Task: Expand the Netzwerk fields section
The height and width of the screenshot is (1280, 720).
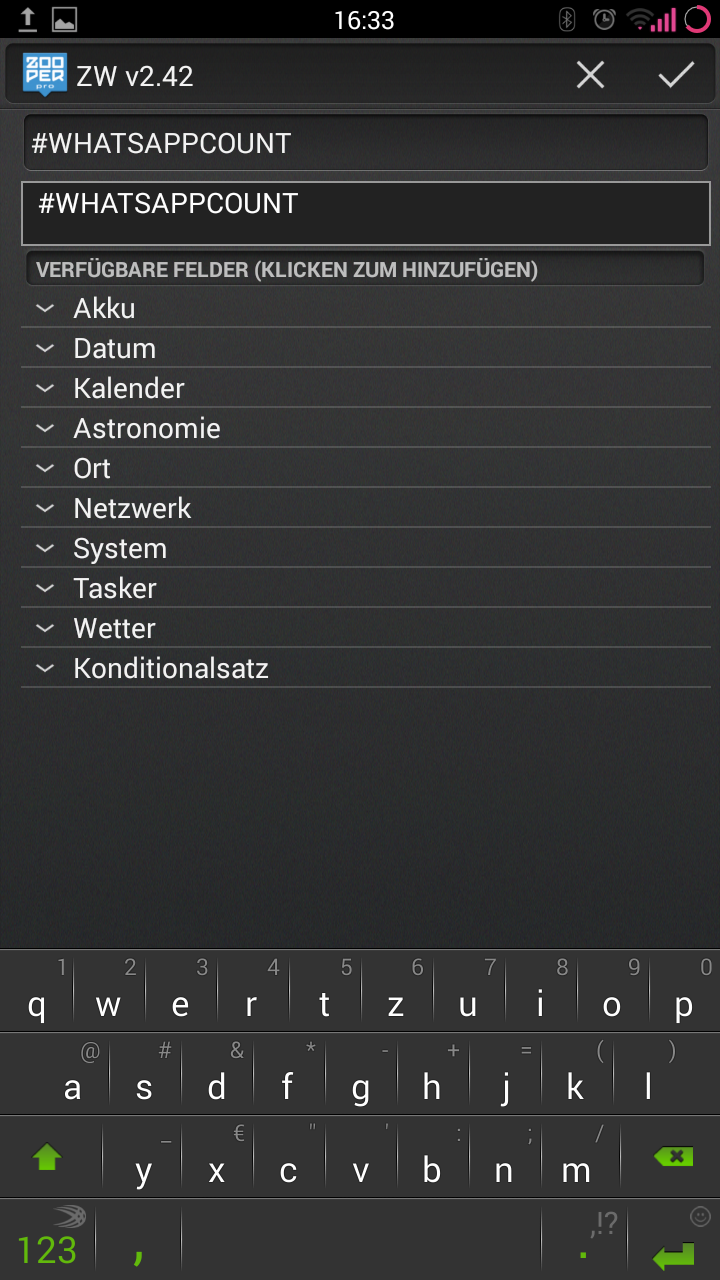Action: [x=132, y=508]
